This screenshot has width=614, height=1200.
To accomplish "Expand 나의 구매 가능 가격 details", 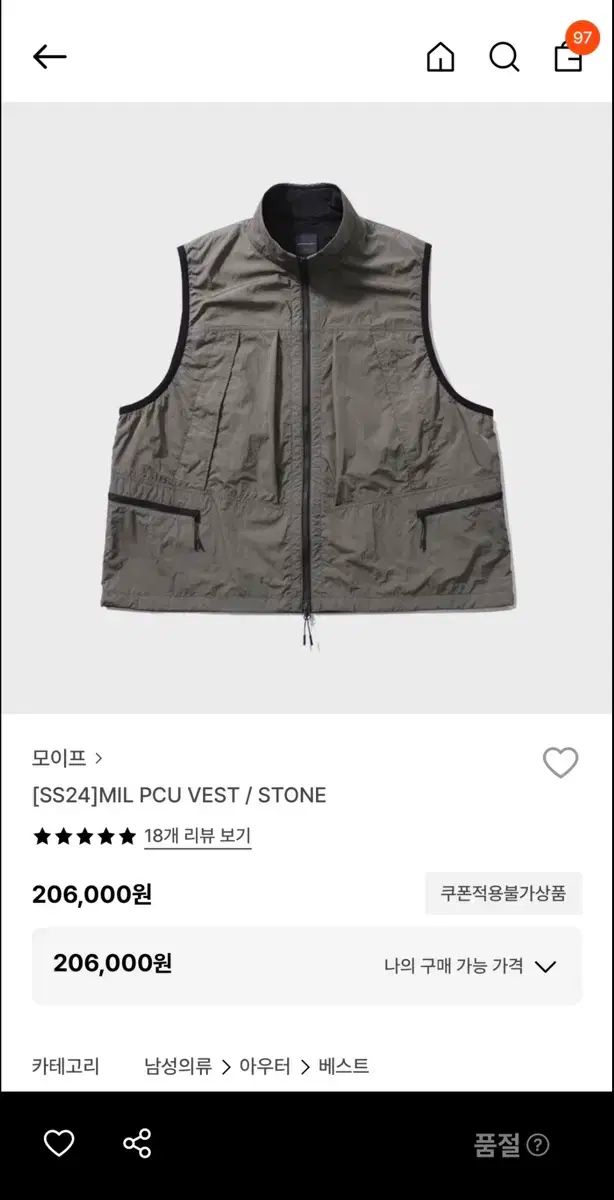I will tap(470, 966).
